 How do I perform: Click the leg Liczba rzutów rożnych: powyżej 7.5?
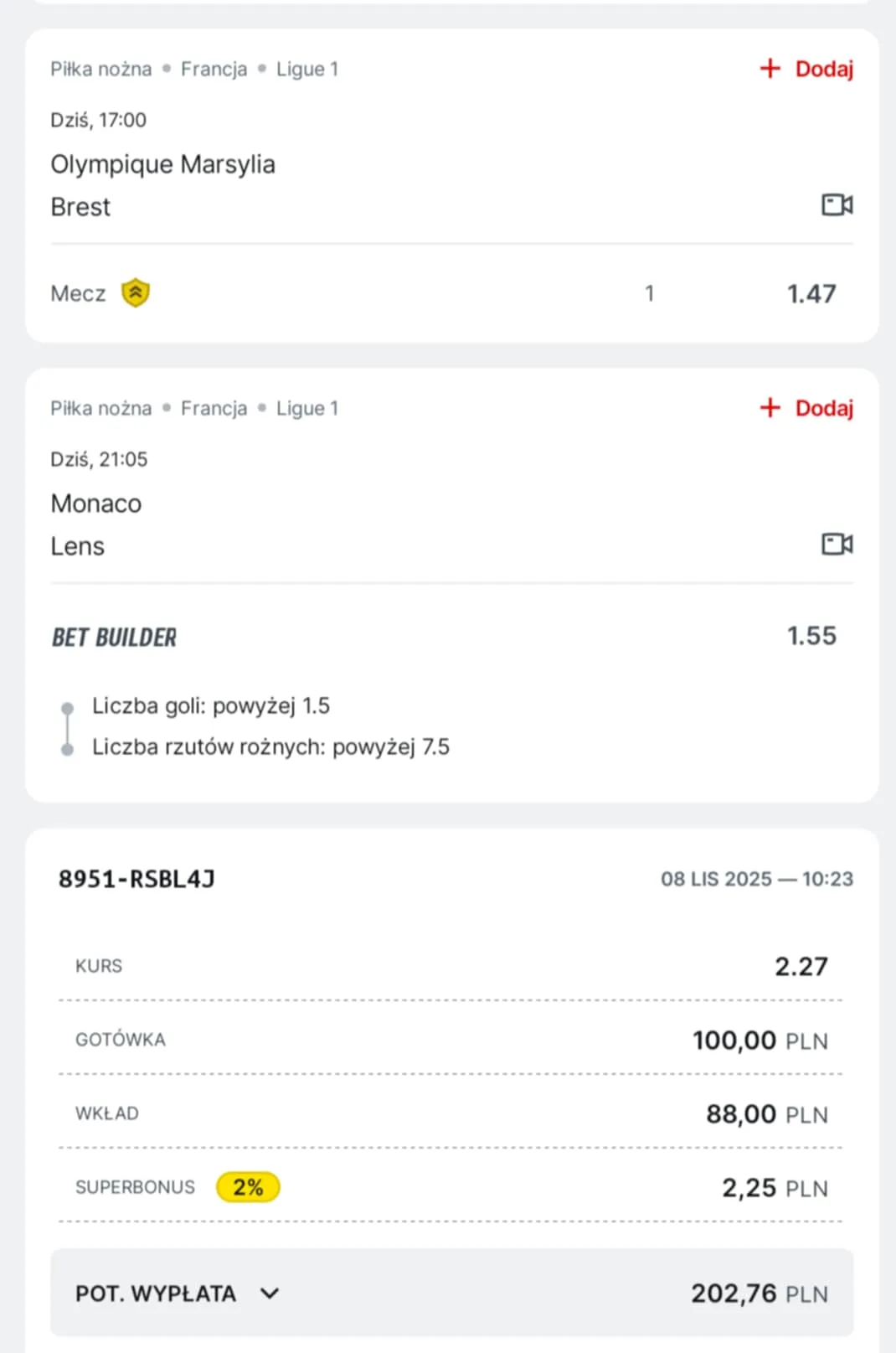tap(270, 746)
